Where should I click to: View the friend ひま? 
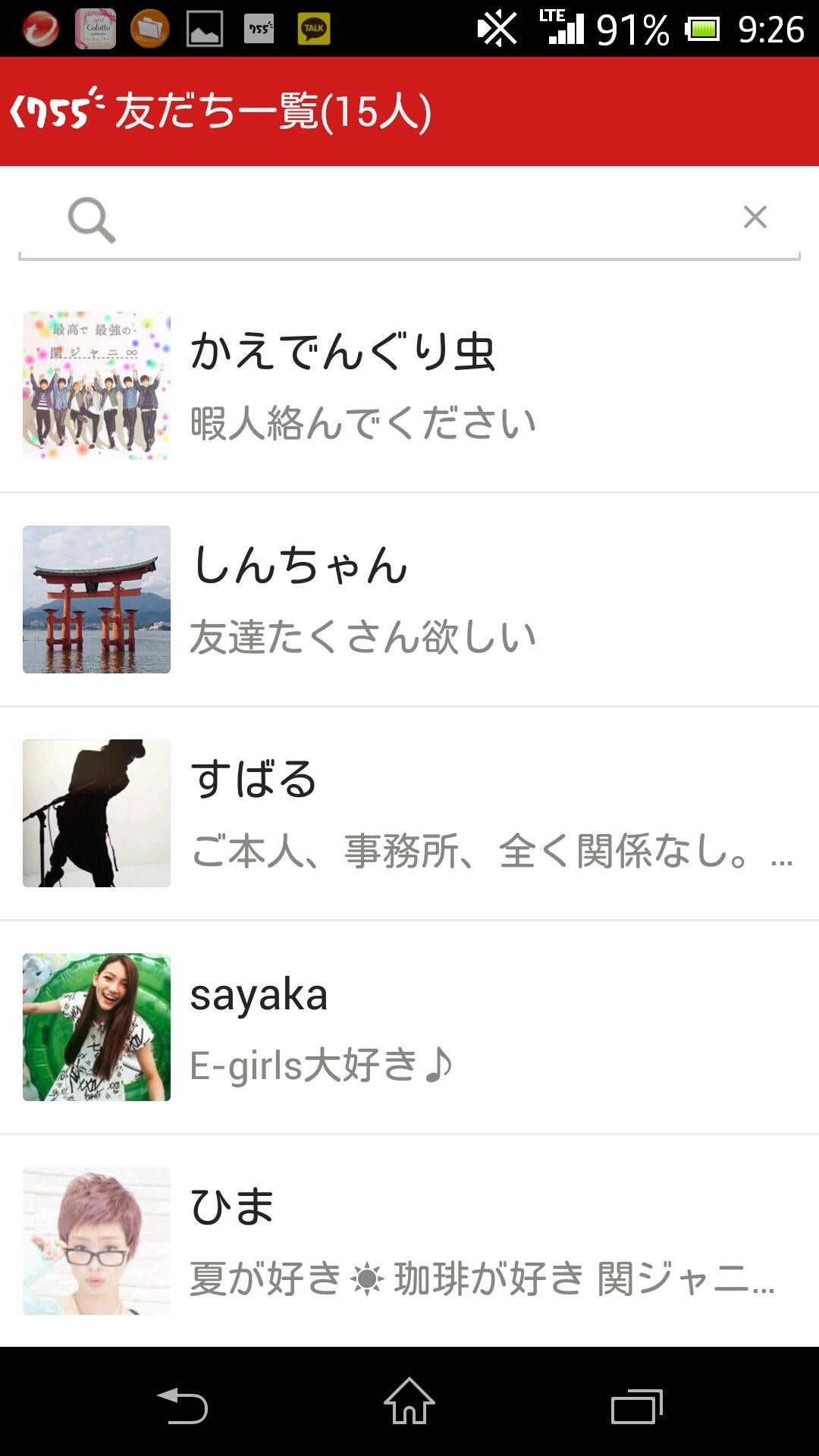[409, 1241]
